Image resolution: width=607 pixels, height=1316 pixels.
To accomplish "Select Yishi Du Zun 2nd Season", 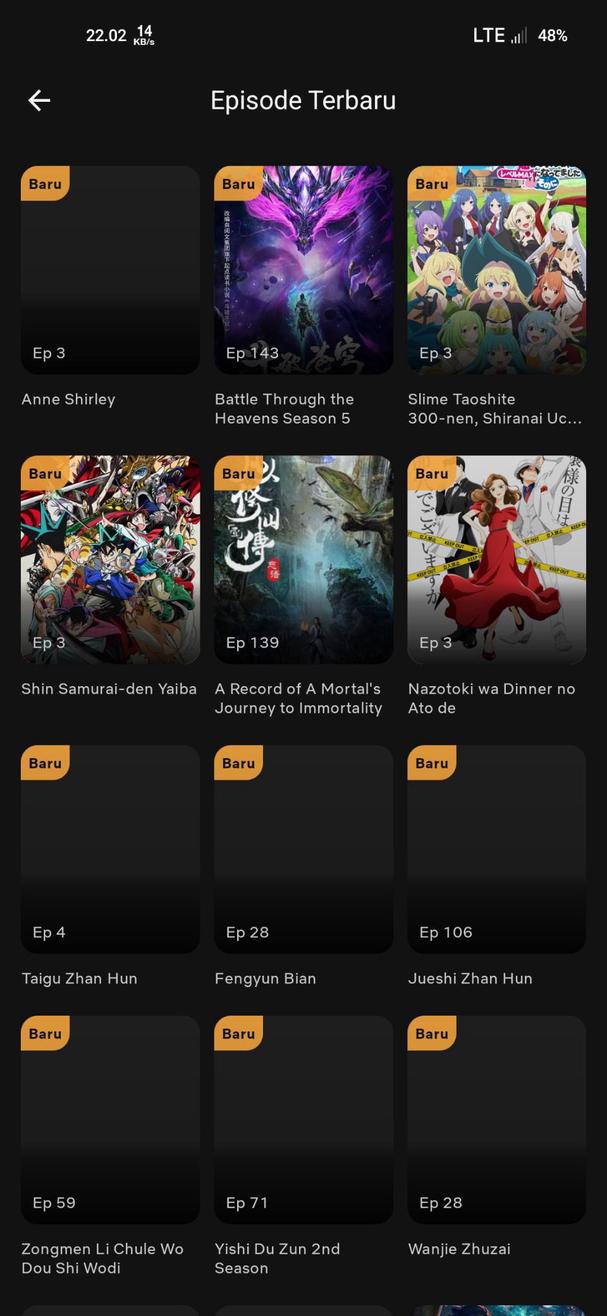I will click(303, 1120).
